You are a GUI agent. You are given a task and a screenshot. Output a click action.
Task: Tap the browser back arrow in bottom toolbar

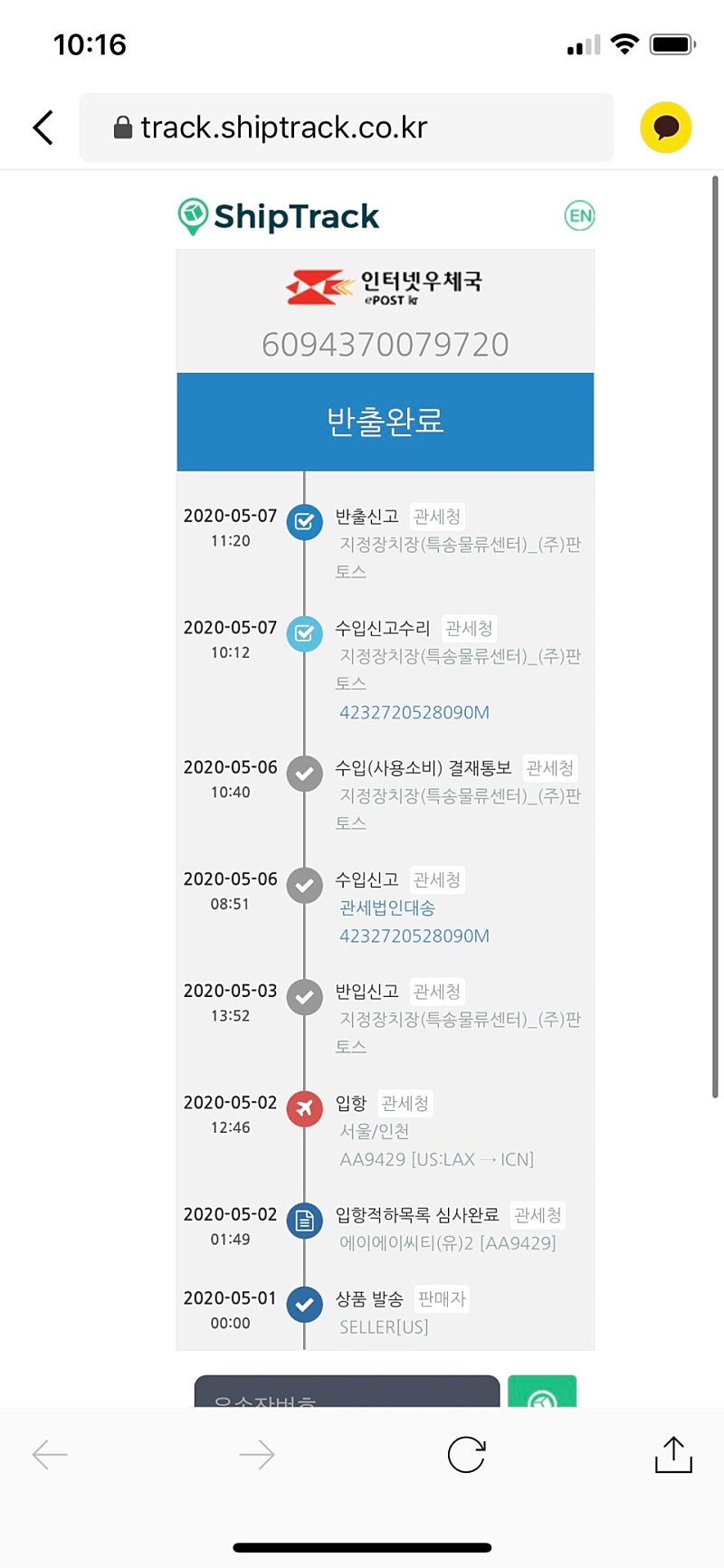(x=50, y=1455)
